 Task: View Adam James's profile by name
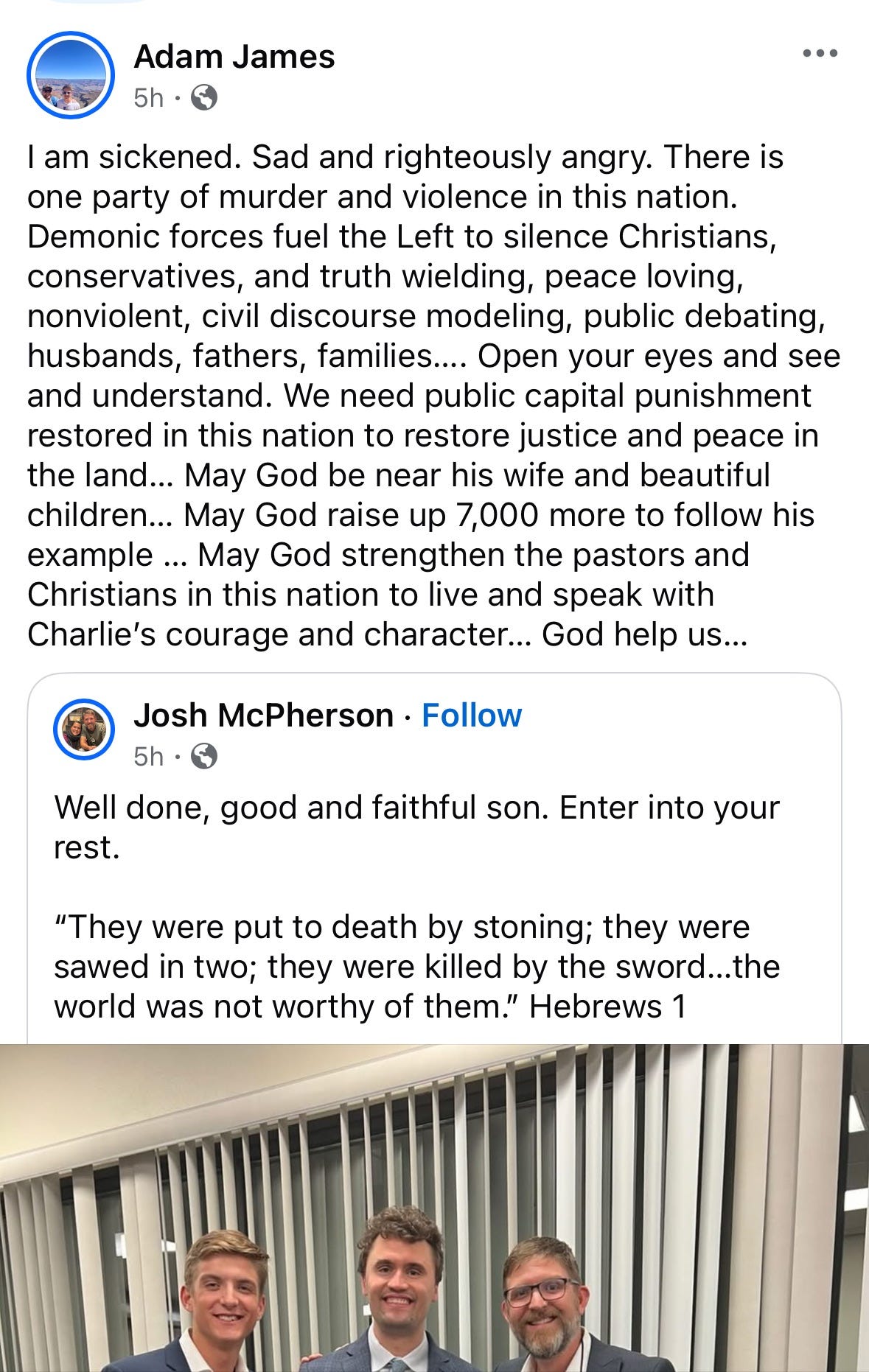(234, 57)
